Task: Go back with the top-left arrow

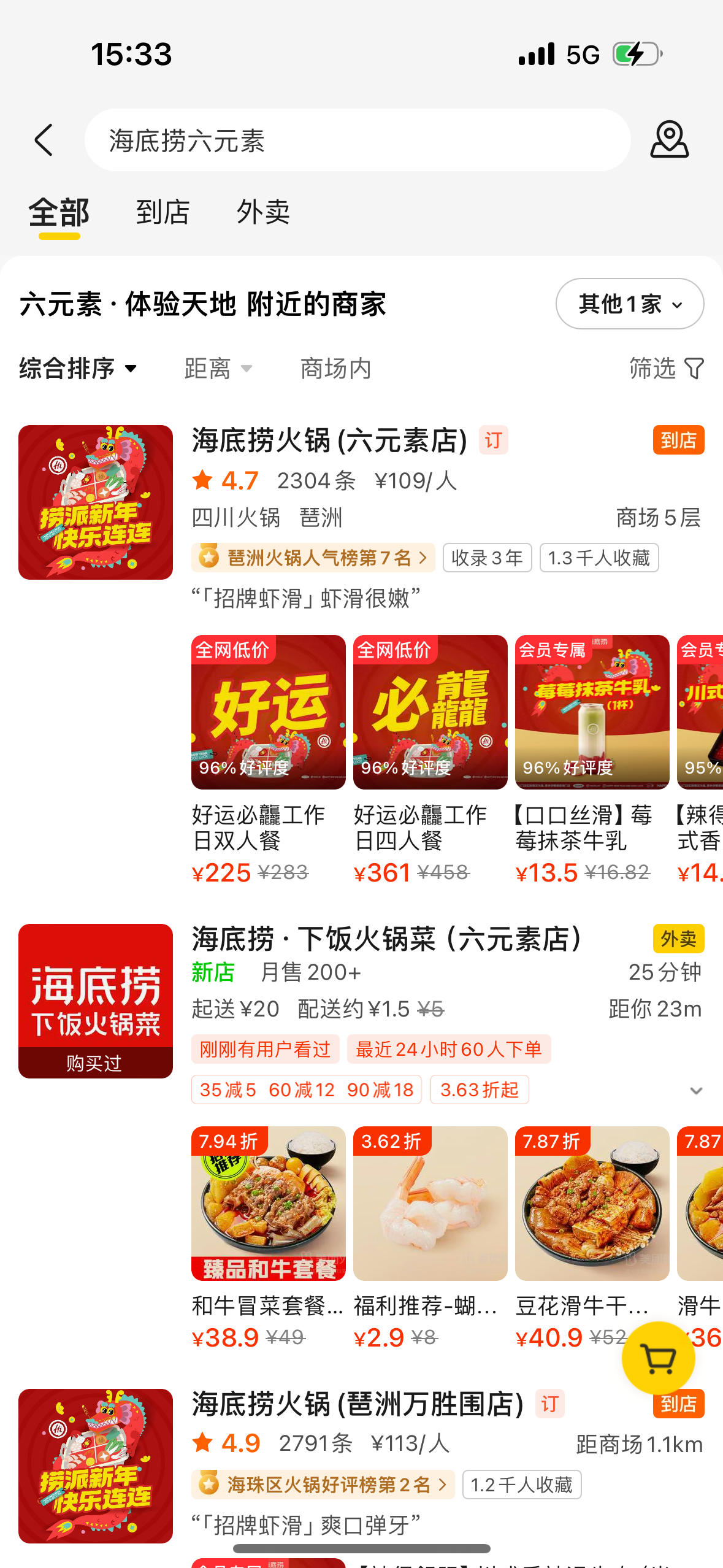Action: coord(44,140)
